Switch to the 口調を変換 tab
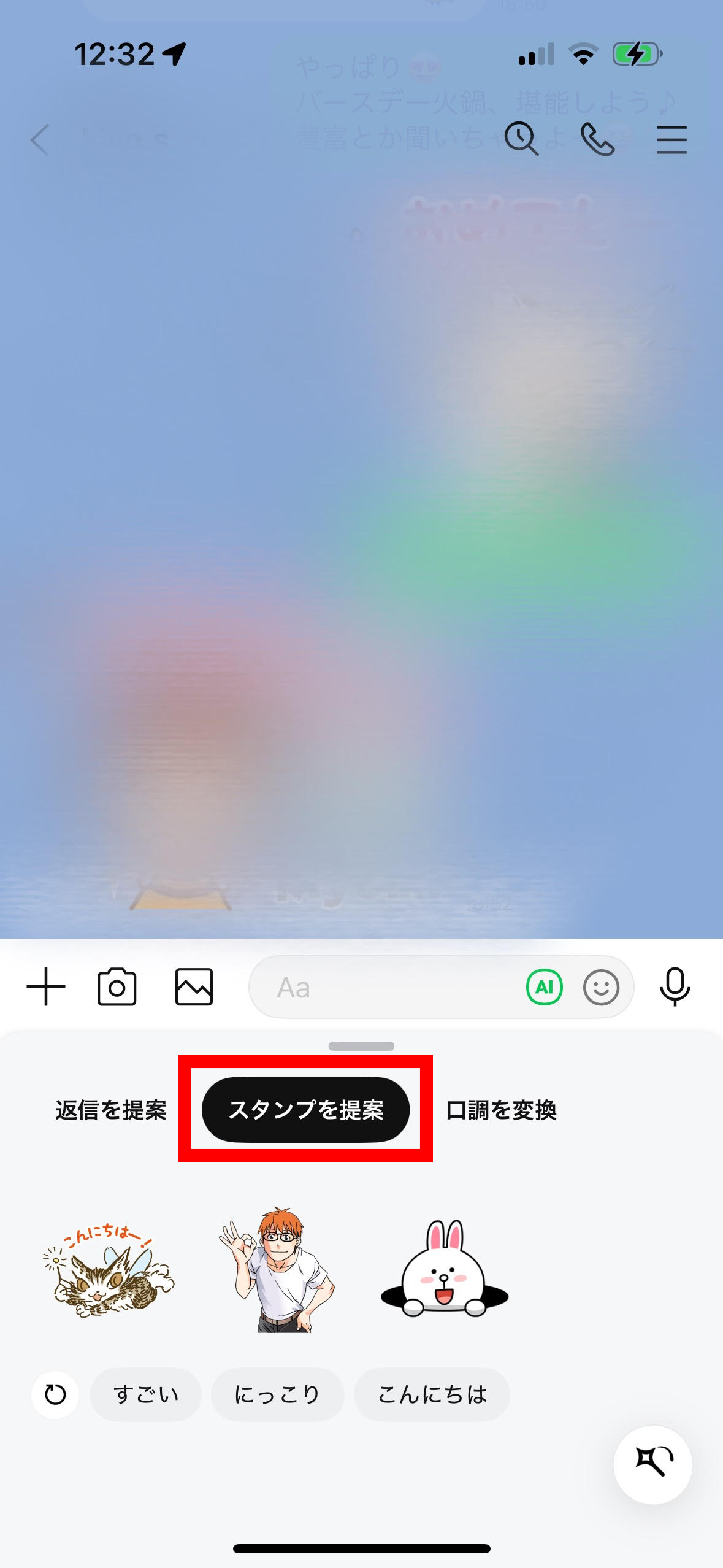 [x=501, y=1110]
